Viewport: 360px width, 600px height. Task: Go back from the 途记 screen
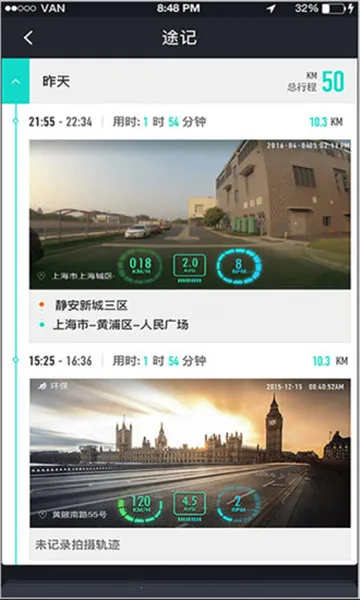(28, 38)
